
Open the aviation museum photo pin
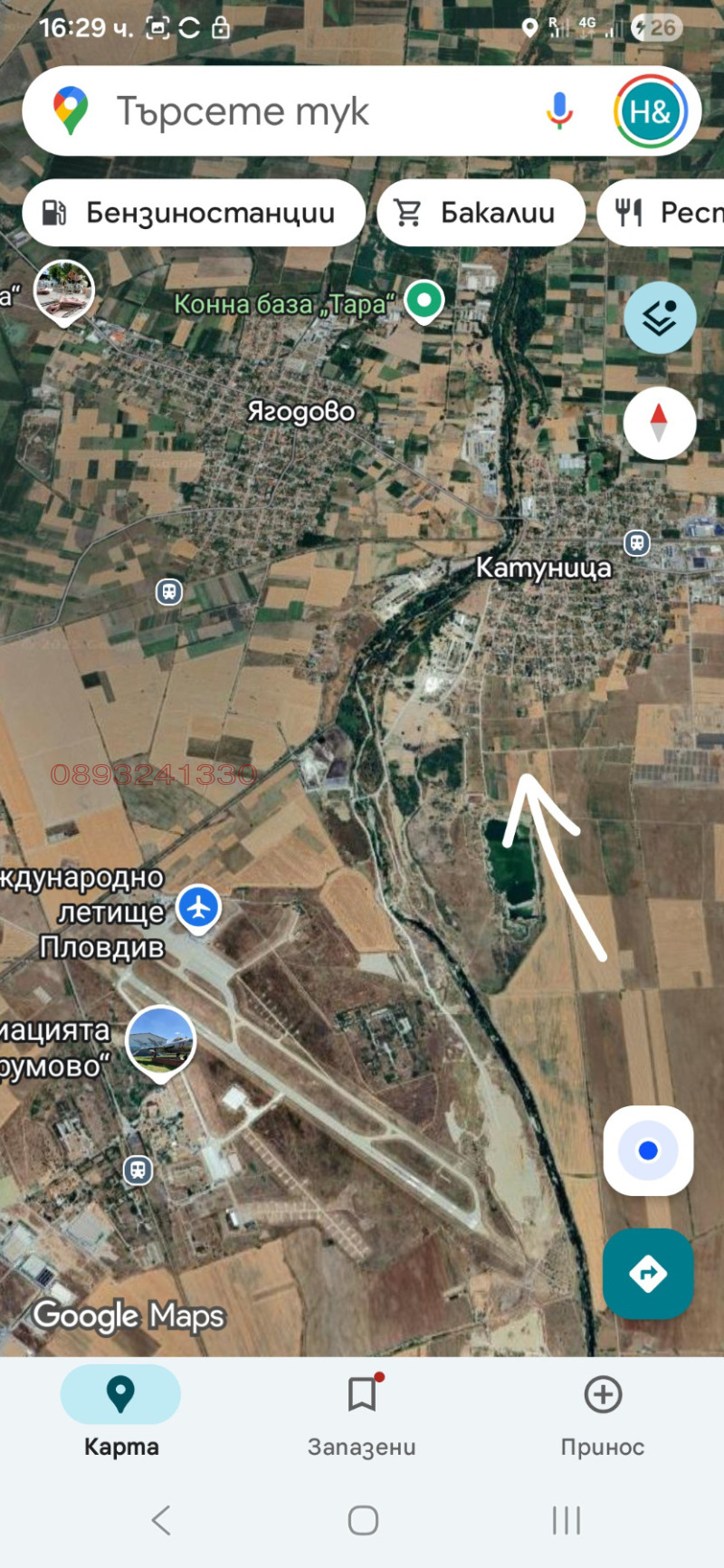tap(160, 1041)
